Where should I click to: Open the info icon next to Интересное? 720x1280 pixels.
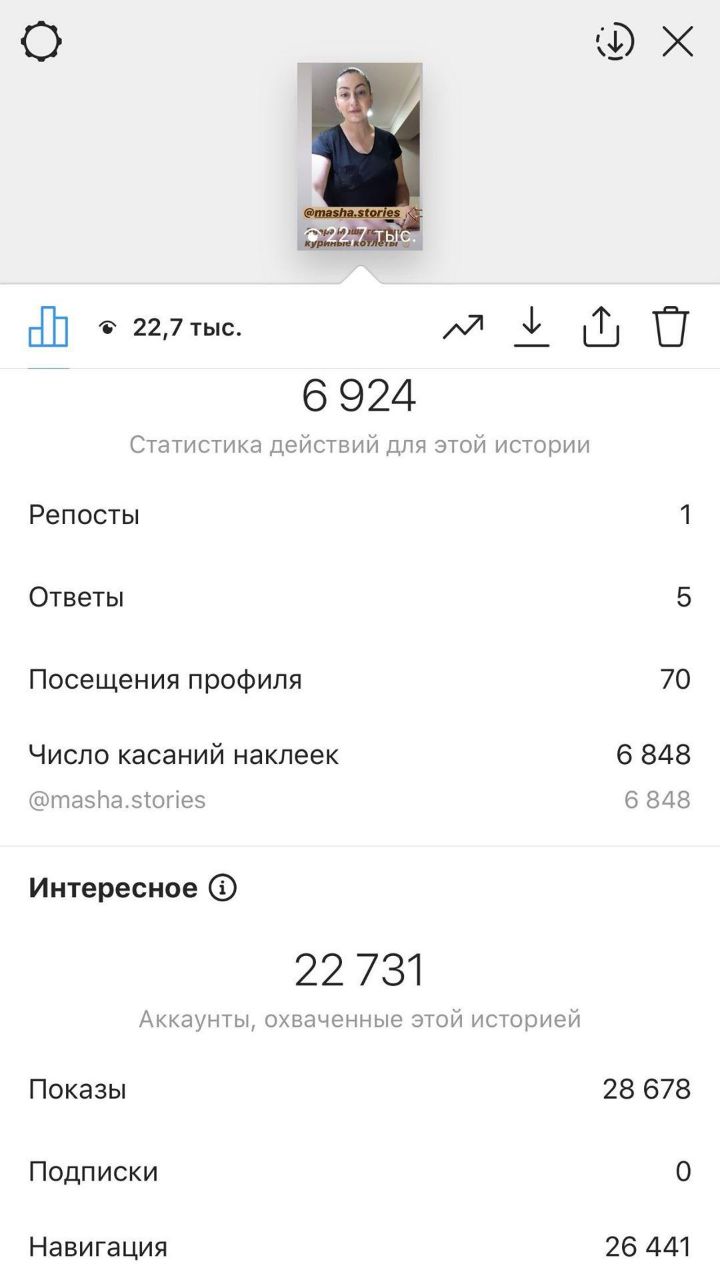pos(222,888)
